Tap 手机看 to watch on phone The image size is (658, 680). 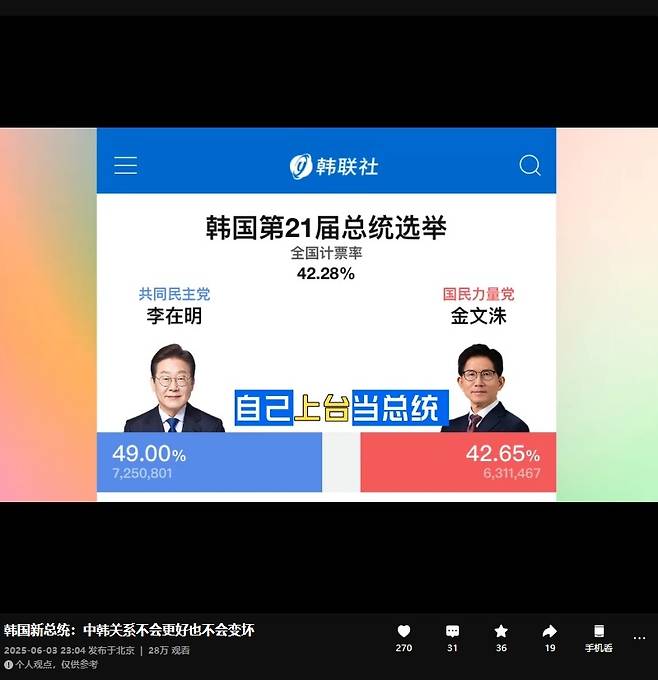click(599, 637)
